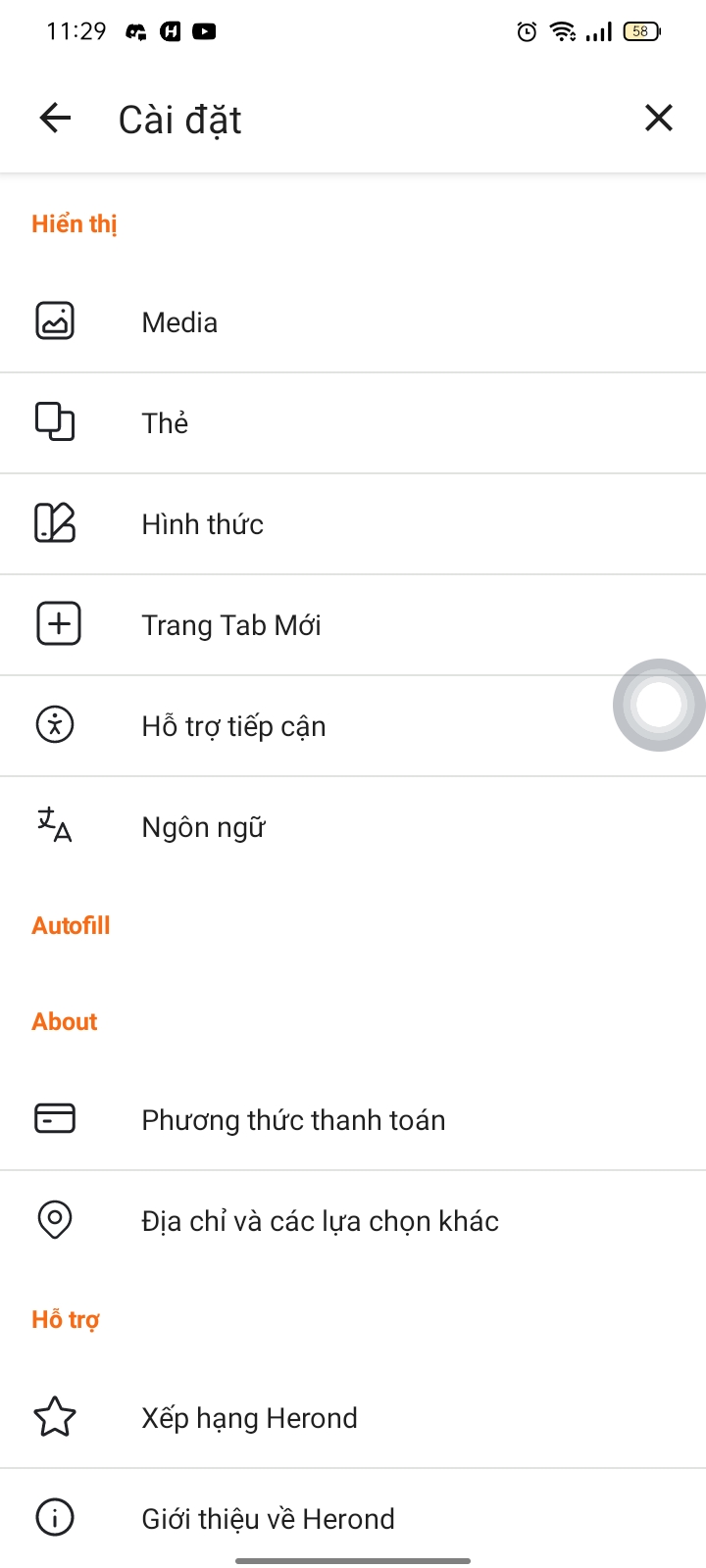Screen dimensions: 706x1568
Task: Go back using the arrow in the app bar
Action: (x=56, y=119)
